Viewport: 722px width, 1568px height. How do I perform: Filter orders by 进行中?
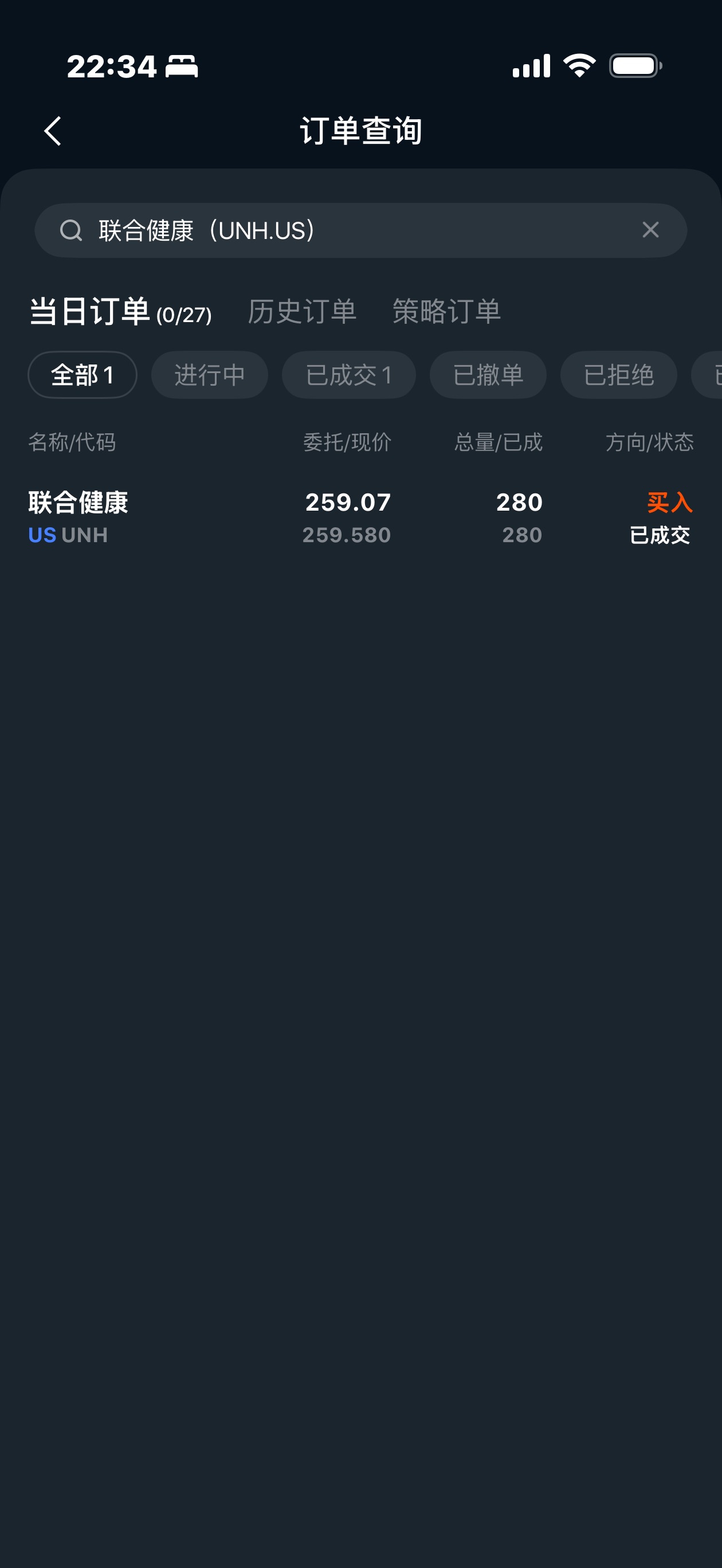[x=209, y=375]
